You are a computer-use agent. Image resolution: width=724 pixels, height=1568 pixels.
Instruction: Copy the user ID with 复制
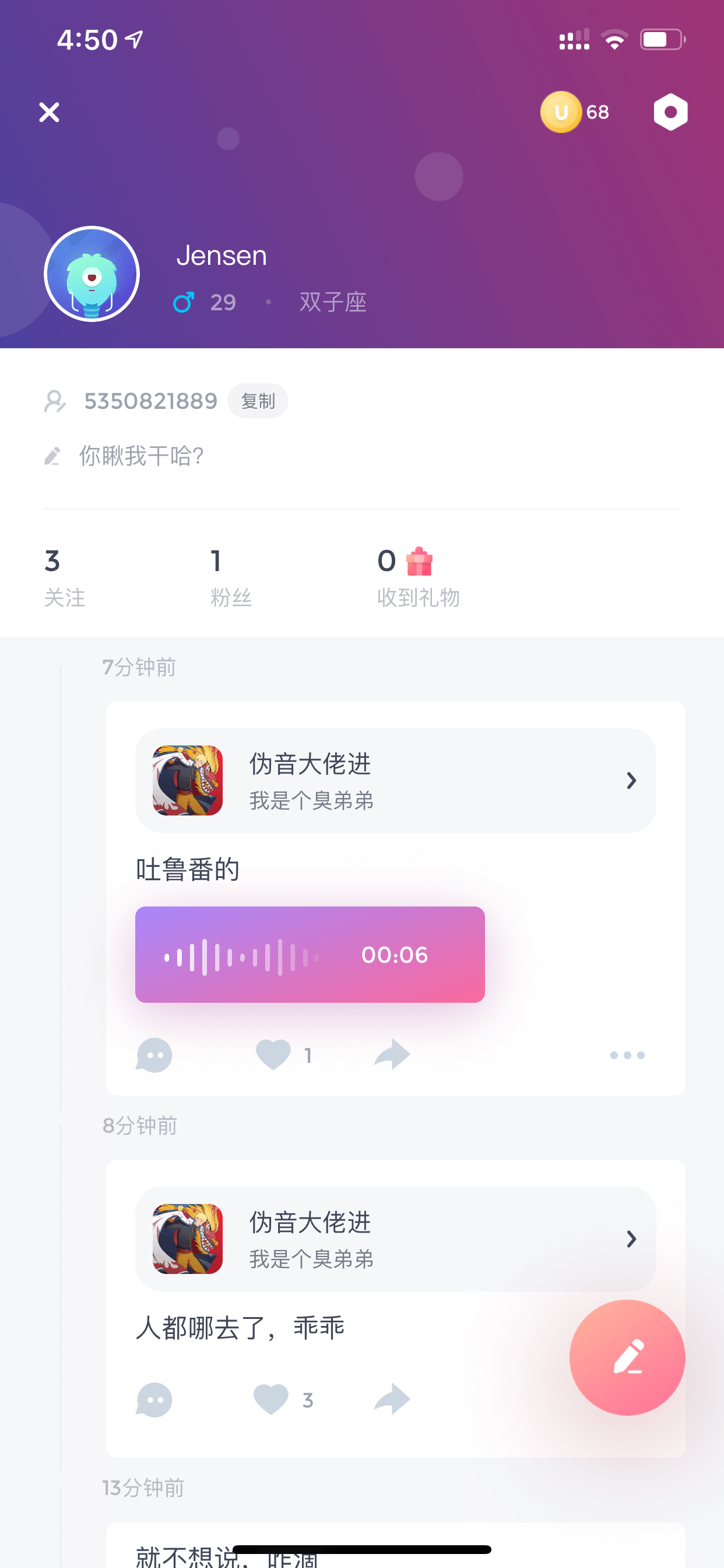tap(258, 401)
